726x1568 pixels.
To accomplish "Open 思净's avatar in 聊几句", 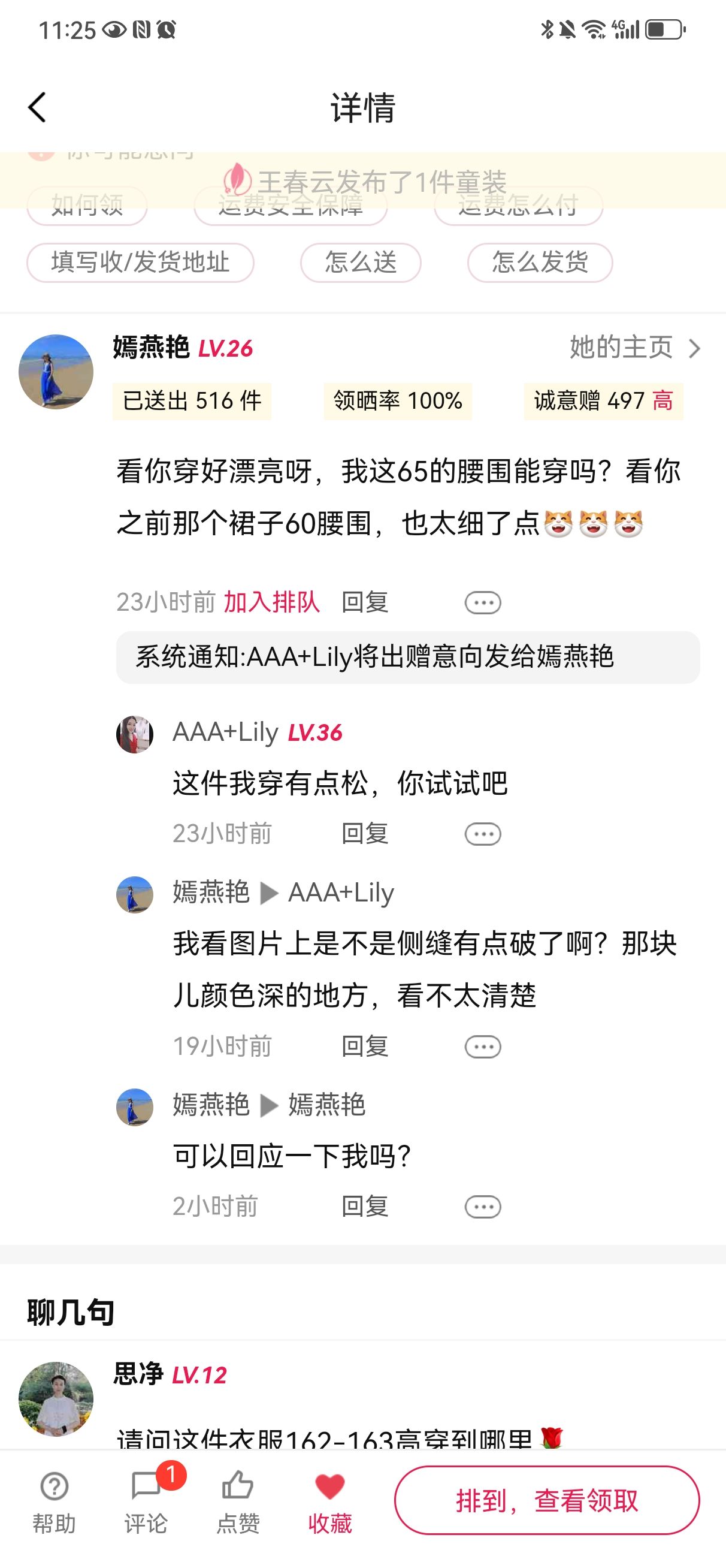I will pyautogui.click(x=56, y=1399).
